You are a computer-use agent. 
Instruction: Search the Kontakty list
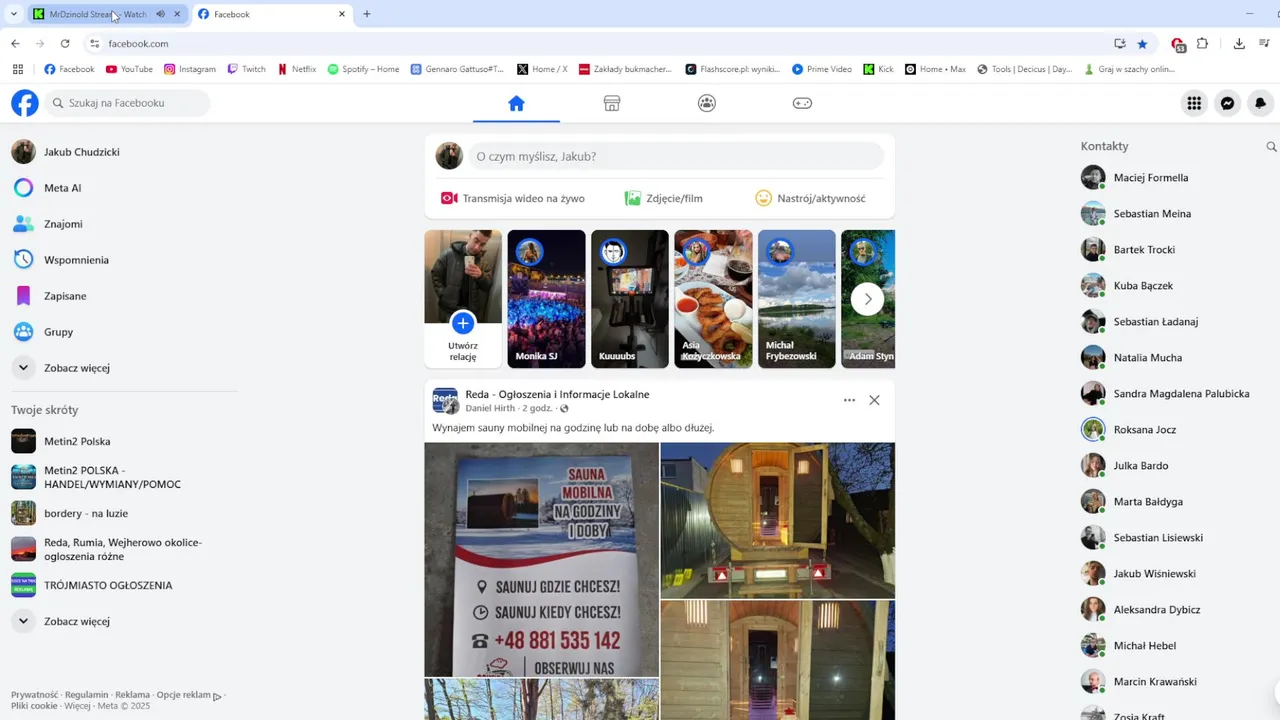(x=1271, y=146)
